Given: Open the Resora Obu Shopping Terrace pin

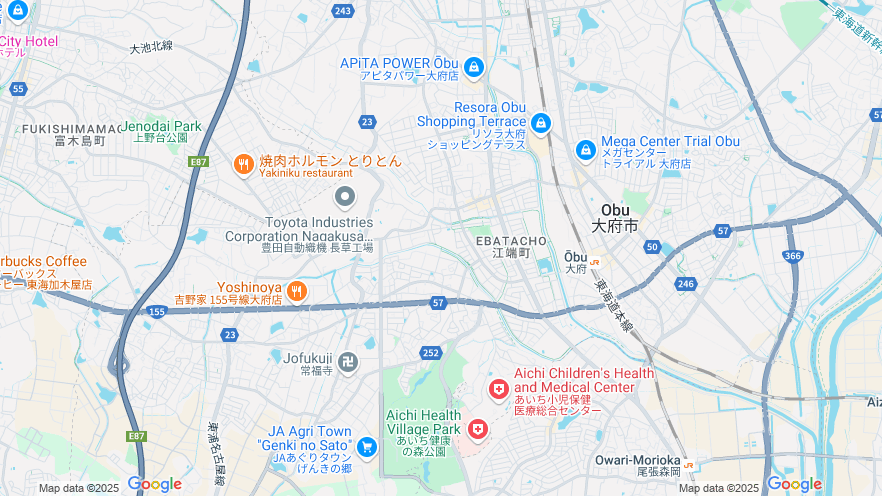Looking at the screenshot, I should click(541, 123).
